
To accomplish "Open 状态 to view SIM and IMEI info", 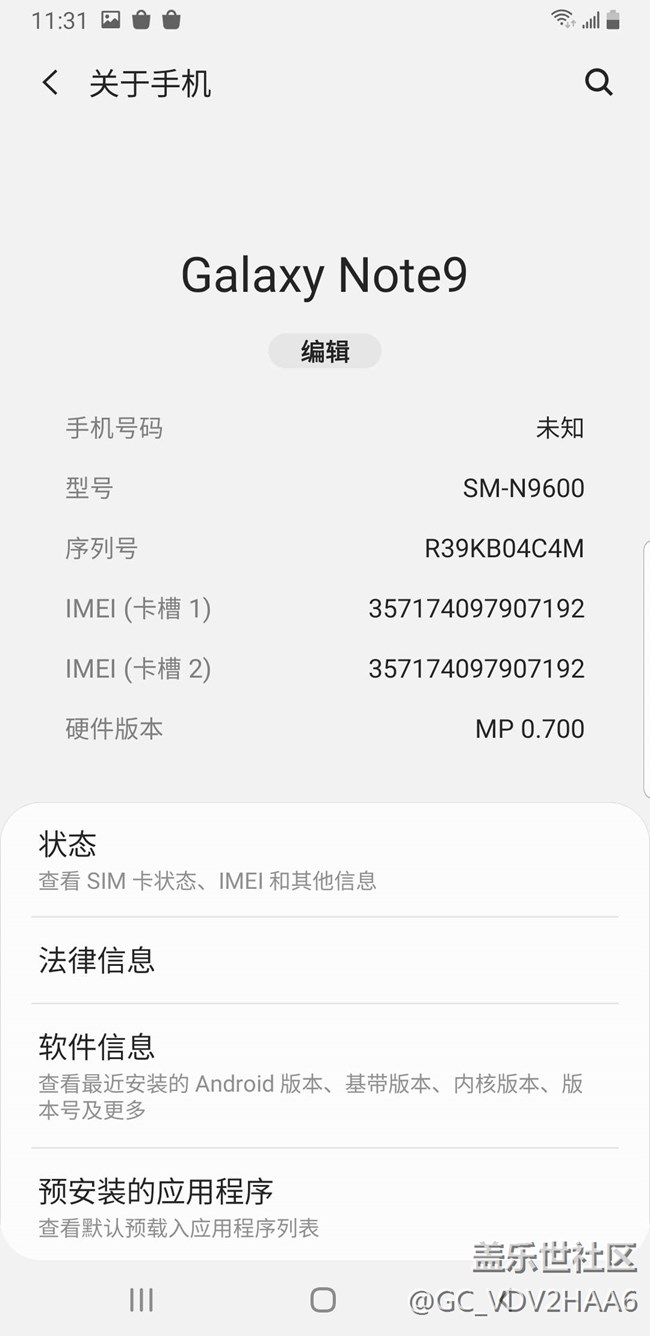I will (324, 860).
